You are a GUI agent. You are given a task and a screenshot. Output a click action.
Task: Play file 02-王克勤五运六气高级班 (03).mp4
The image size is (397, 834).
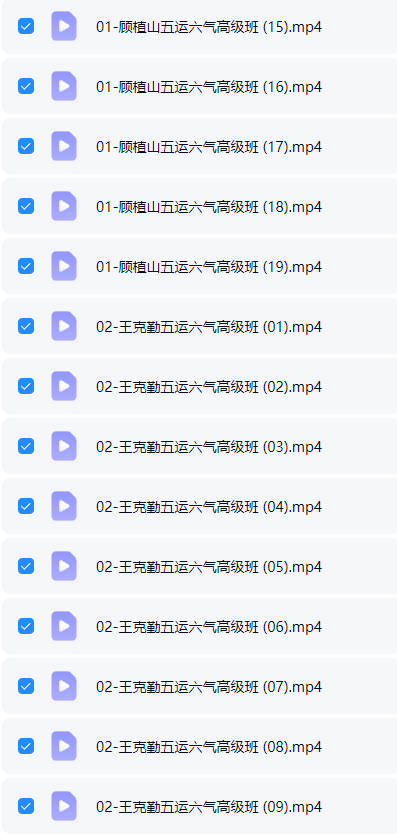[x=209, y=447]
